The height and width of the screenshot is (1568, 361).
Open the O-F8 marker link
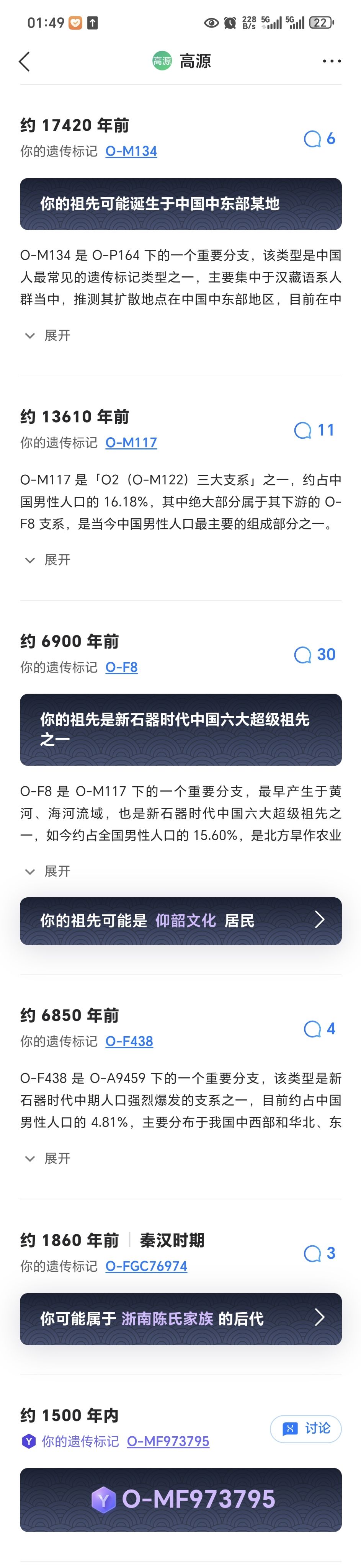click(121, 667)
